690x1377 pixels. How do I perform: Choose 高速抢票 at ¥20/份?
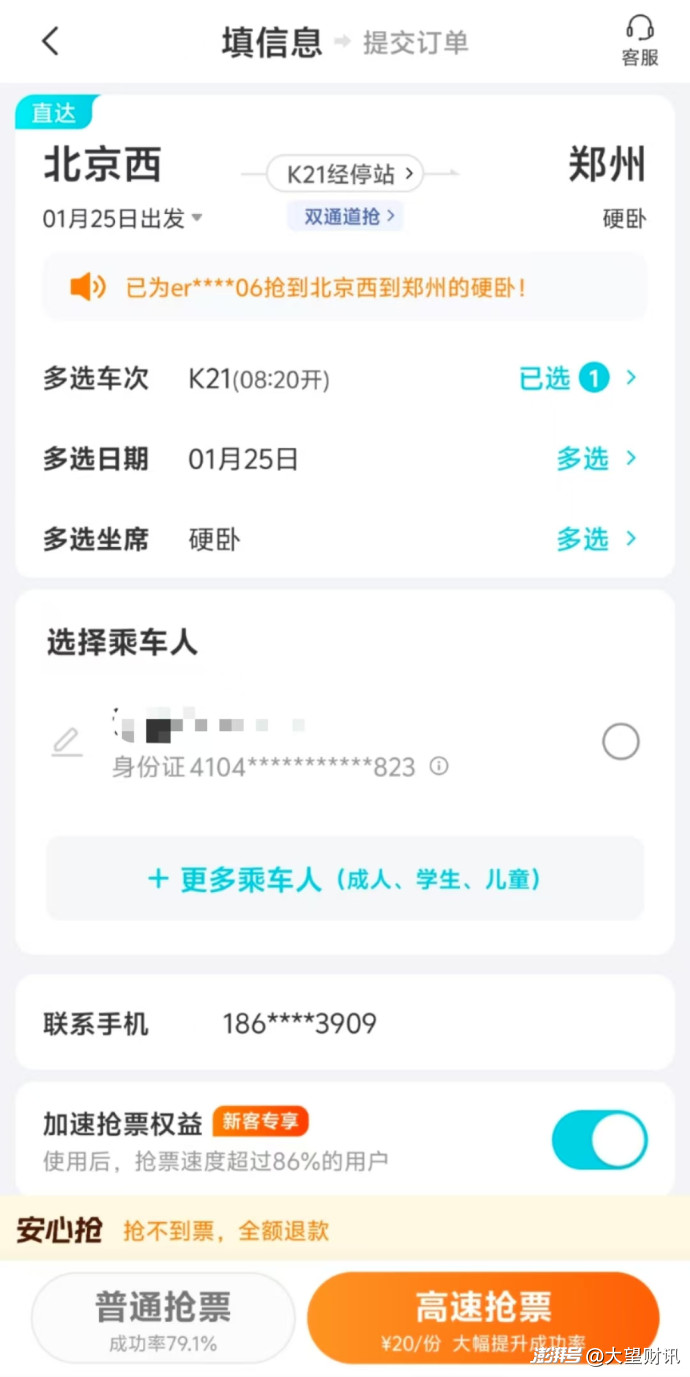(483, 1317)
